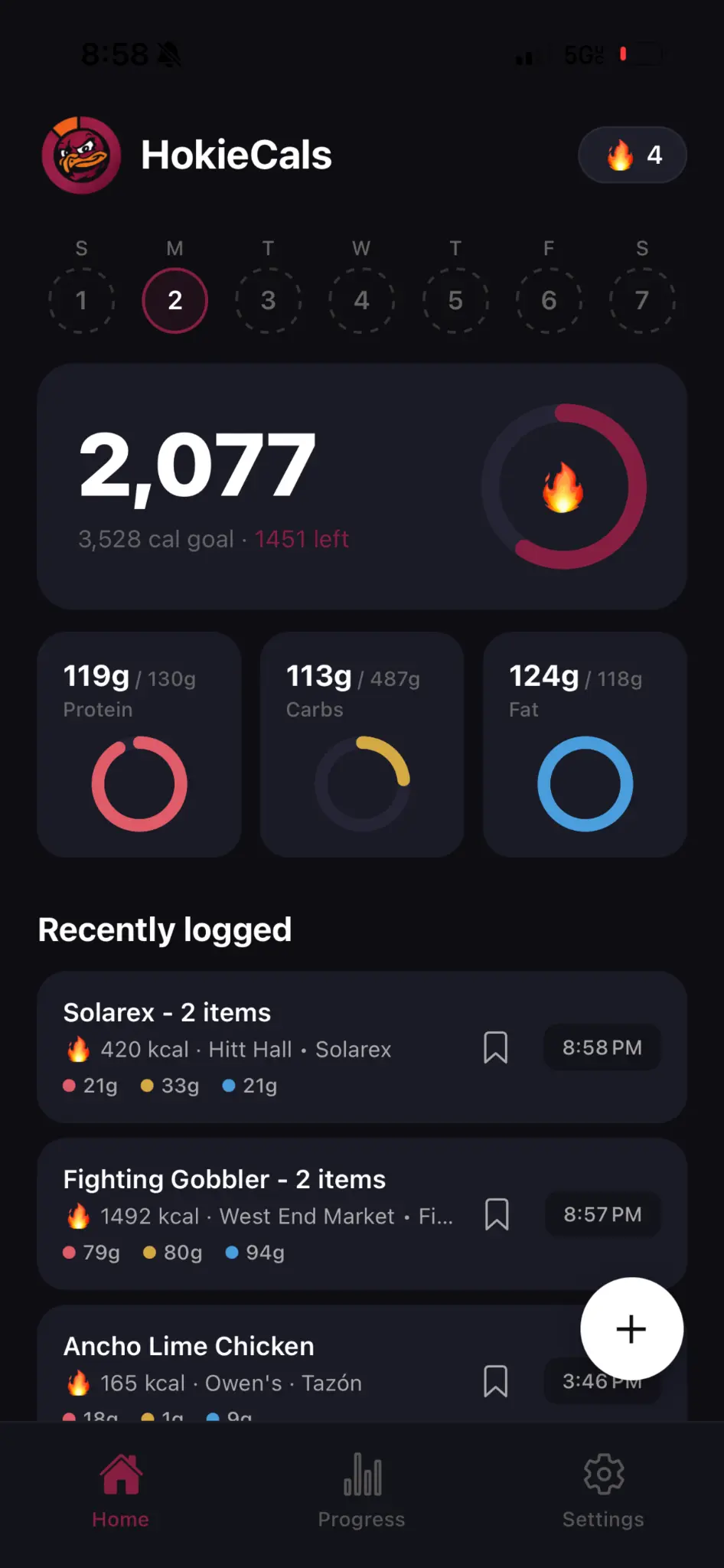Tap the plus button to log food

click(x=631, y=1329)
